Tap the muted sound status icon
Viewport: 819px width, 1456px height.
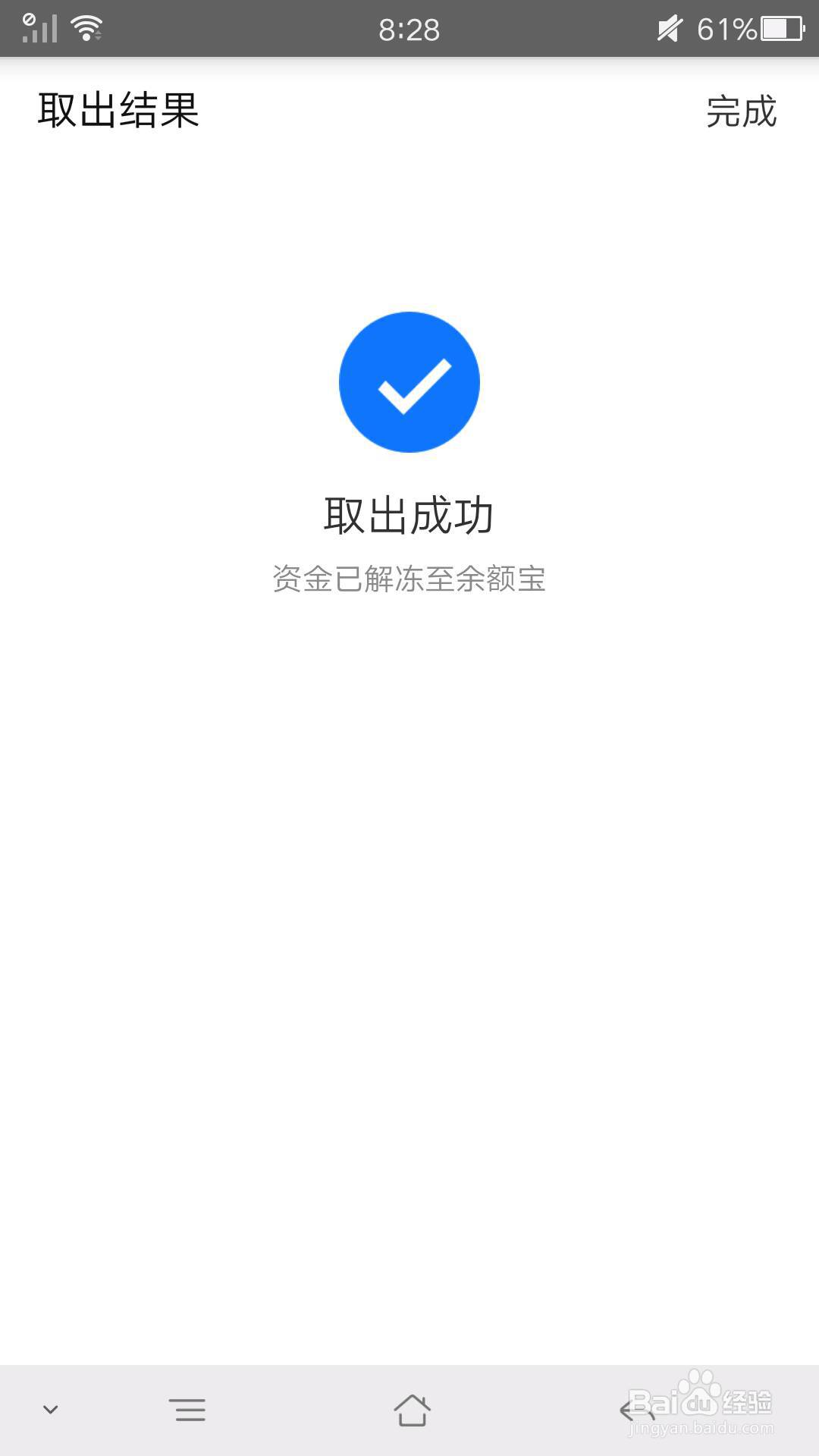pyautogui.click(x=667, y=29)
